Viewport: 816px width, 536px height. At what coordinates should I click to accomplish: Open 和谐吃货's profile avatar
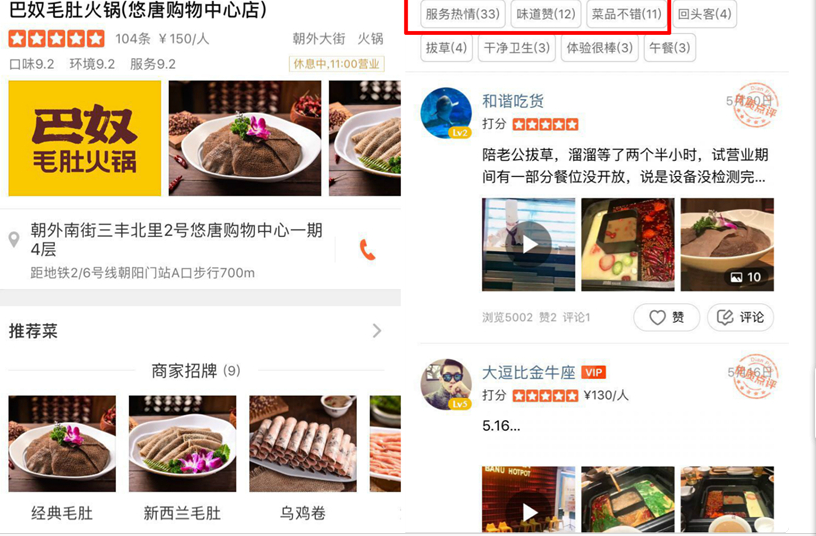[446, 113]
